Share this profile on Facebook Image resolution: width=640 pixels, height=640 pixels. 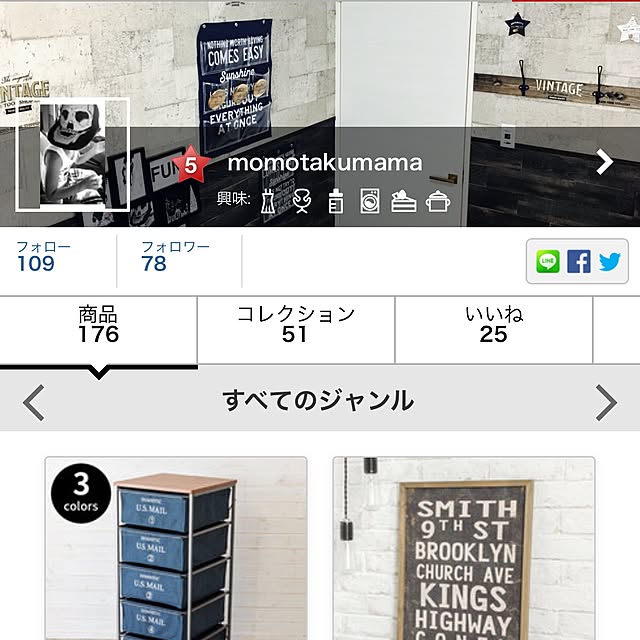(578, 262)
